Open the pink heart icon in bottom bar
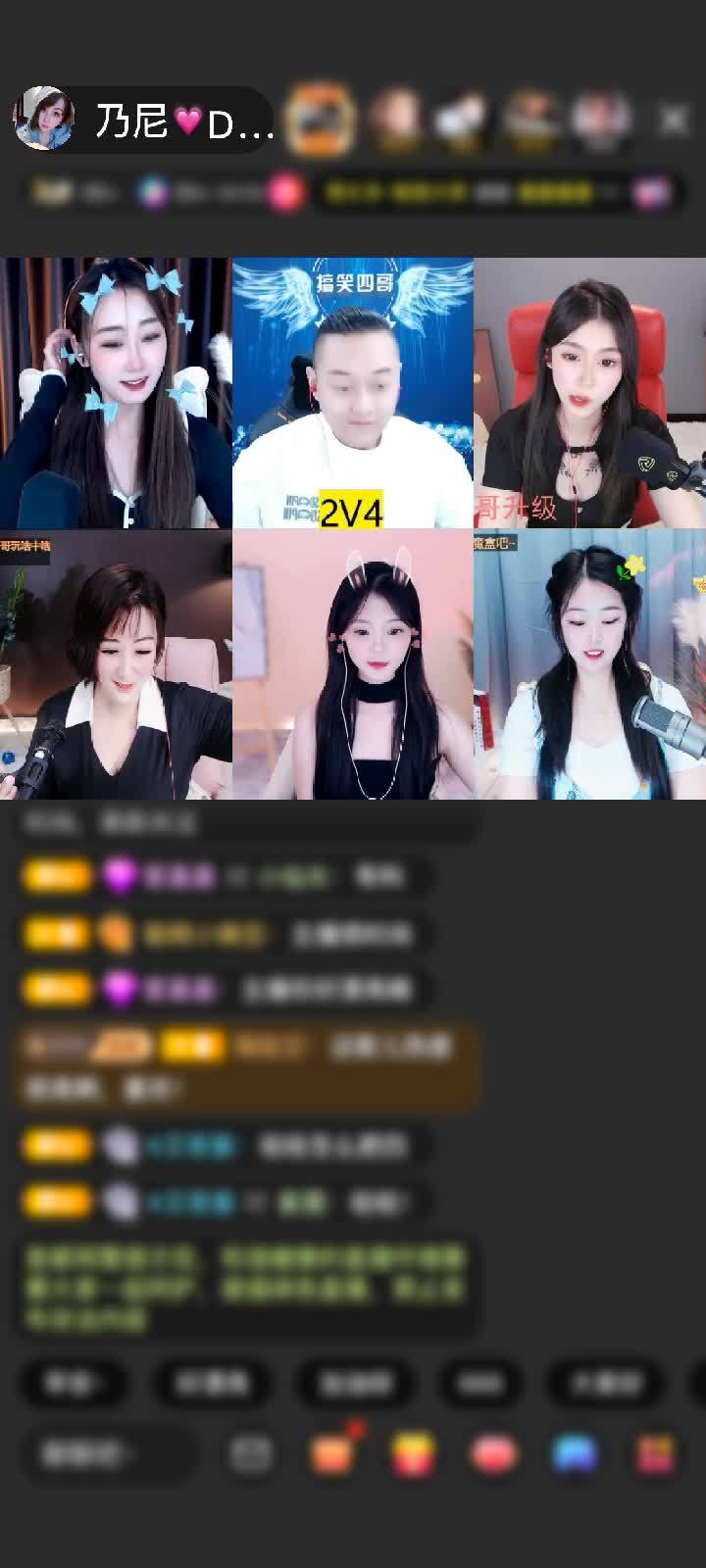Screen dimensions: 706x1568 pyautogui.click(x=493, y=1454)
